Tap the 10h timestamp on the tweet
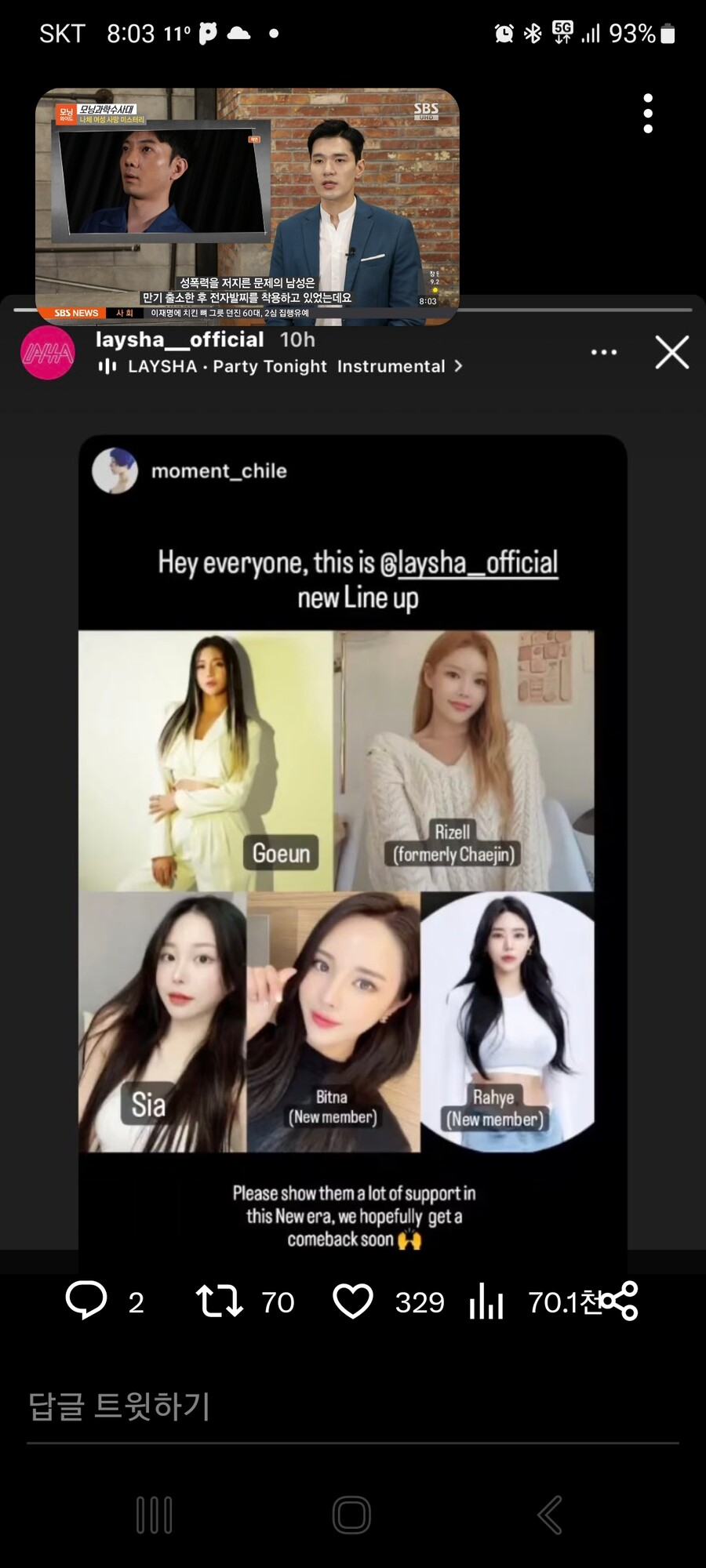The width and height of the screenshot is (706, 1568). (297, 339)
